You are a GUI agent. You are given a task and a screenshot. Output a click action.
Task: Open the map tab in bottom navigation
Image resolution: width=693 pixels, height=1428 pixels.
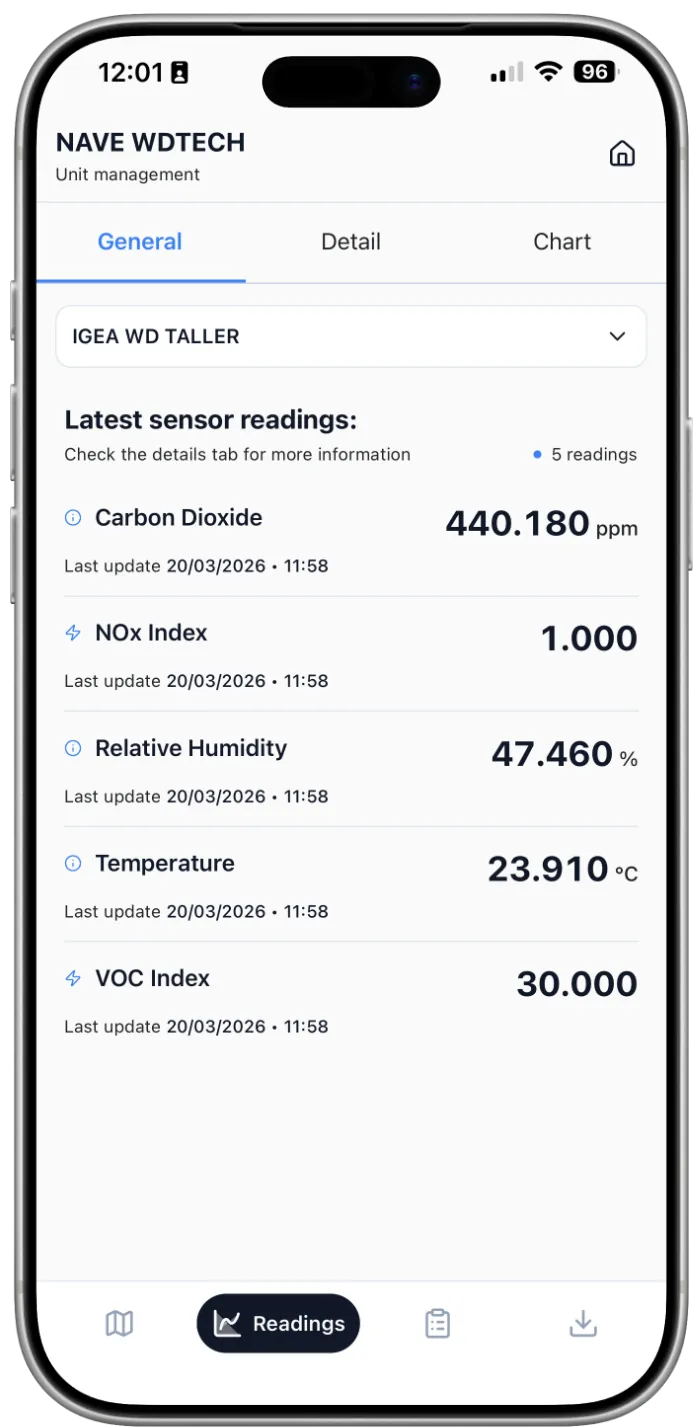pos(119,1324)
